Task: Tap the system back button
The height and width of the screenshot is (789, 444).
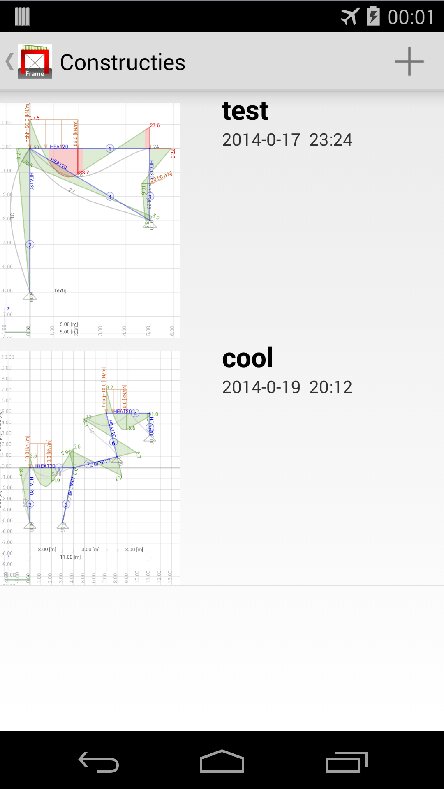Action: [x=99, y=762]
